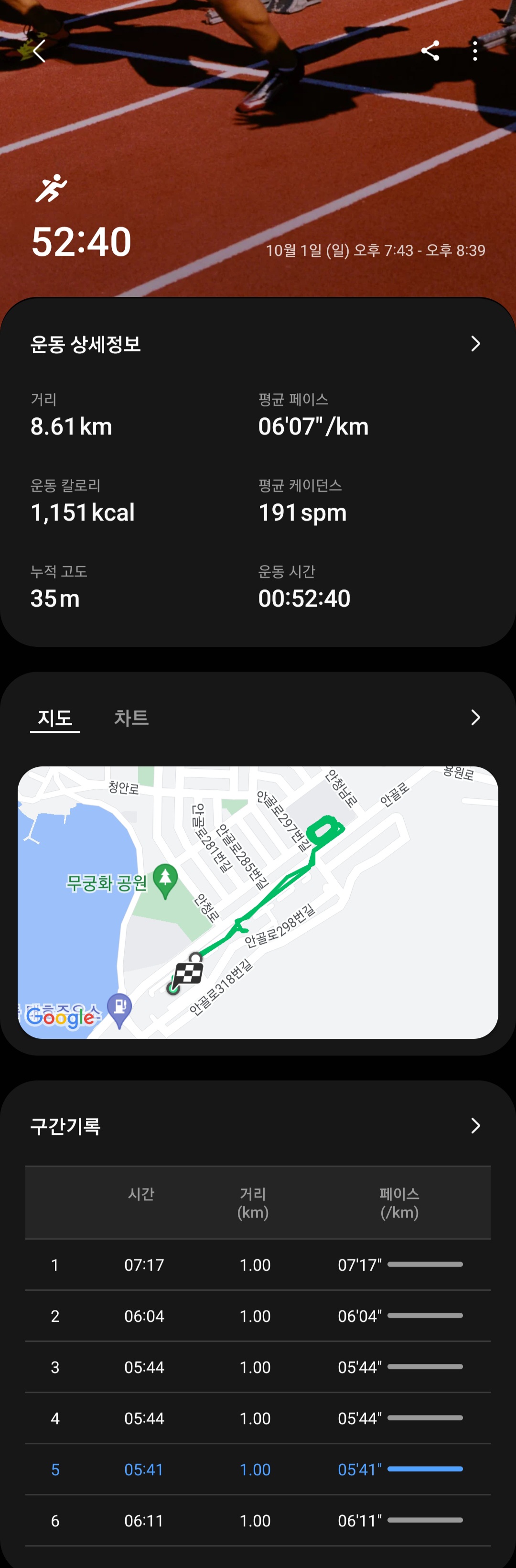Switch to the 차트 tab

pyautogui.click(x=131, y=718)
